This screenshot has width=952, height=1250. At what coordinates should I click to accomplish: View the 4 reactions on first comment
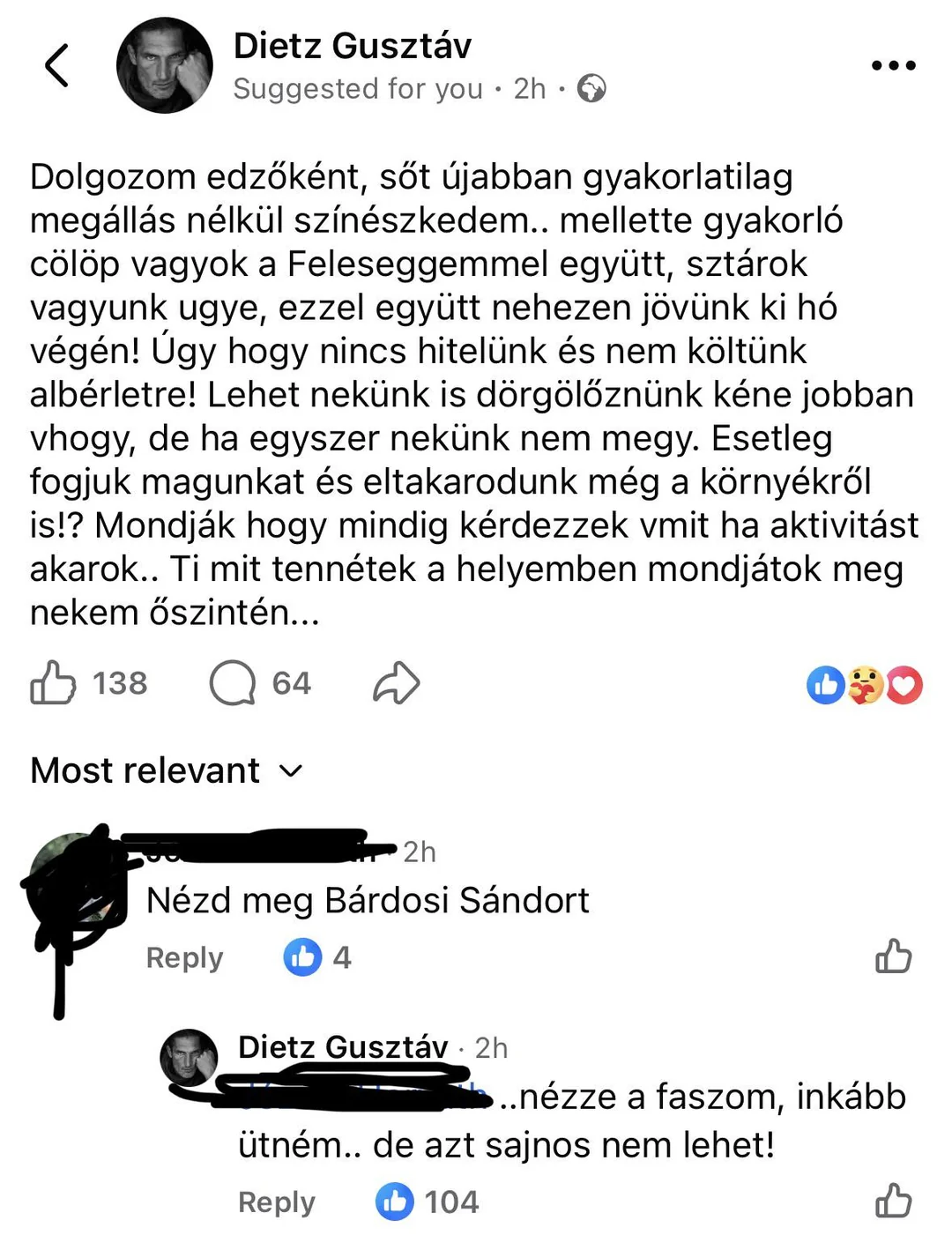pyautogui.click(x=317, y=957)
